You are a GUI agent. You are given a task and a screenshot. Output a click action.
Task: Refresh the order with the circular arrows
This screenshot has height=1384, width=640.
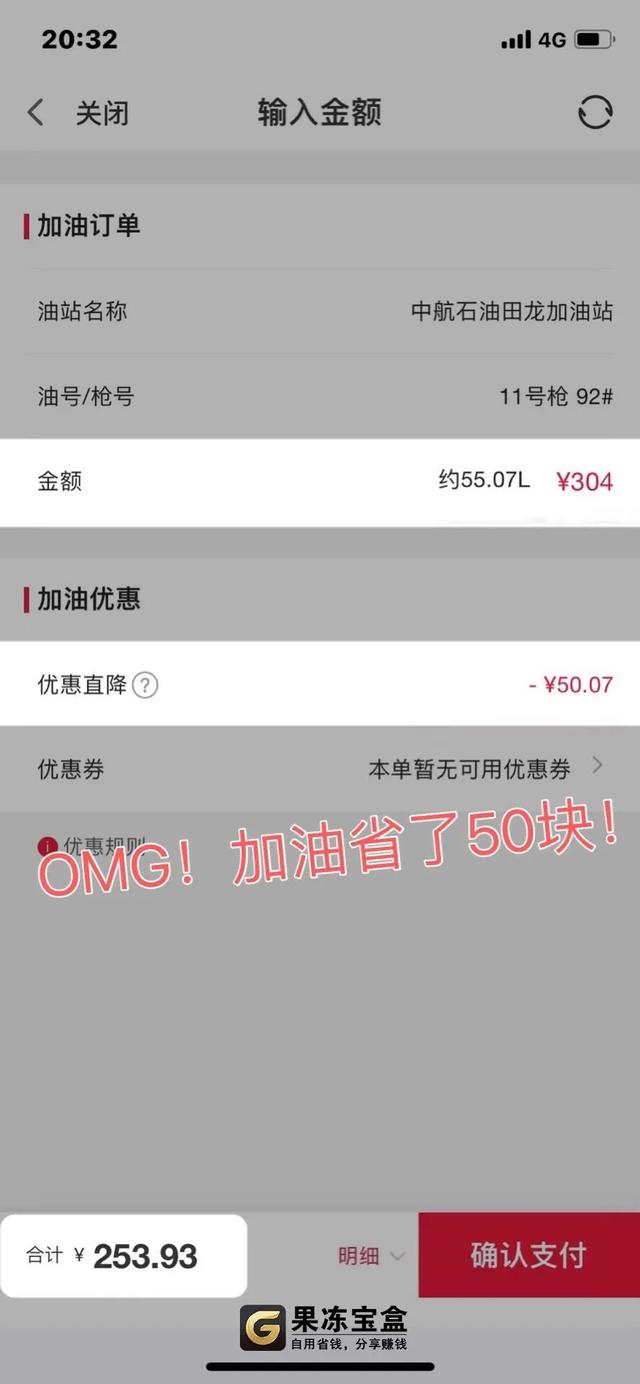coord(595,113)
